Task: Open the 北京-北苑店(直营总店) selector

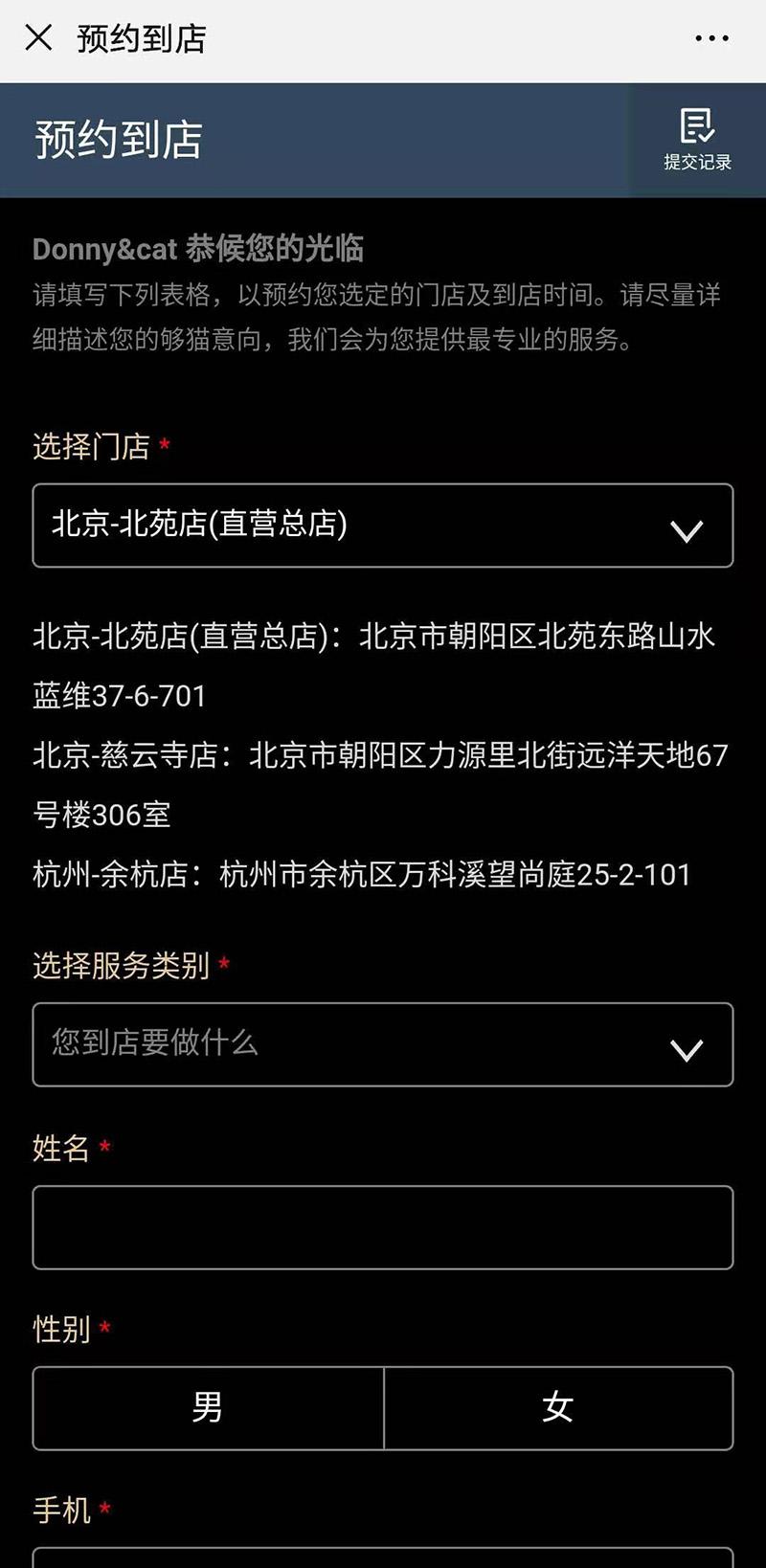Action: (383, 526)
